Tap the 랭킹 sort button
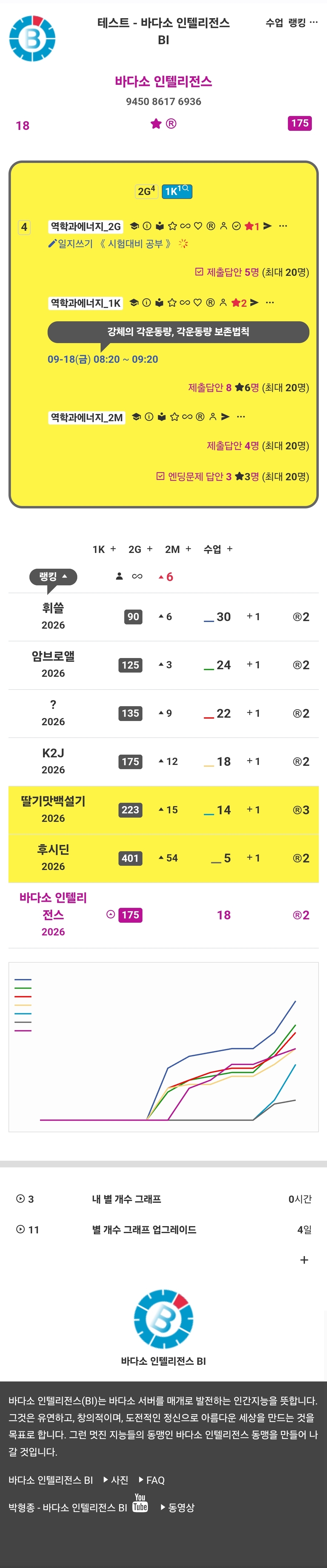Image resolution: width=327 pixels, height=1568 pixels. tap(53, 577)
